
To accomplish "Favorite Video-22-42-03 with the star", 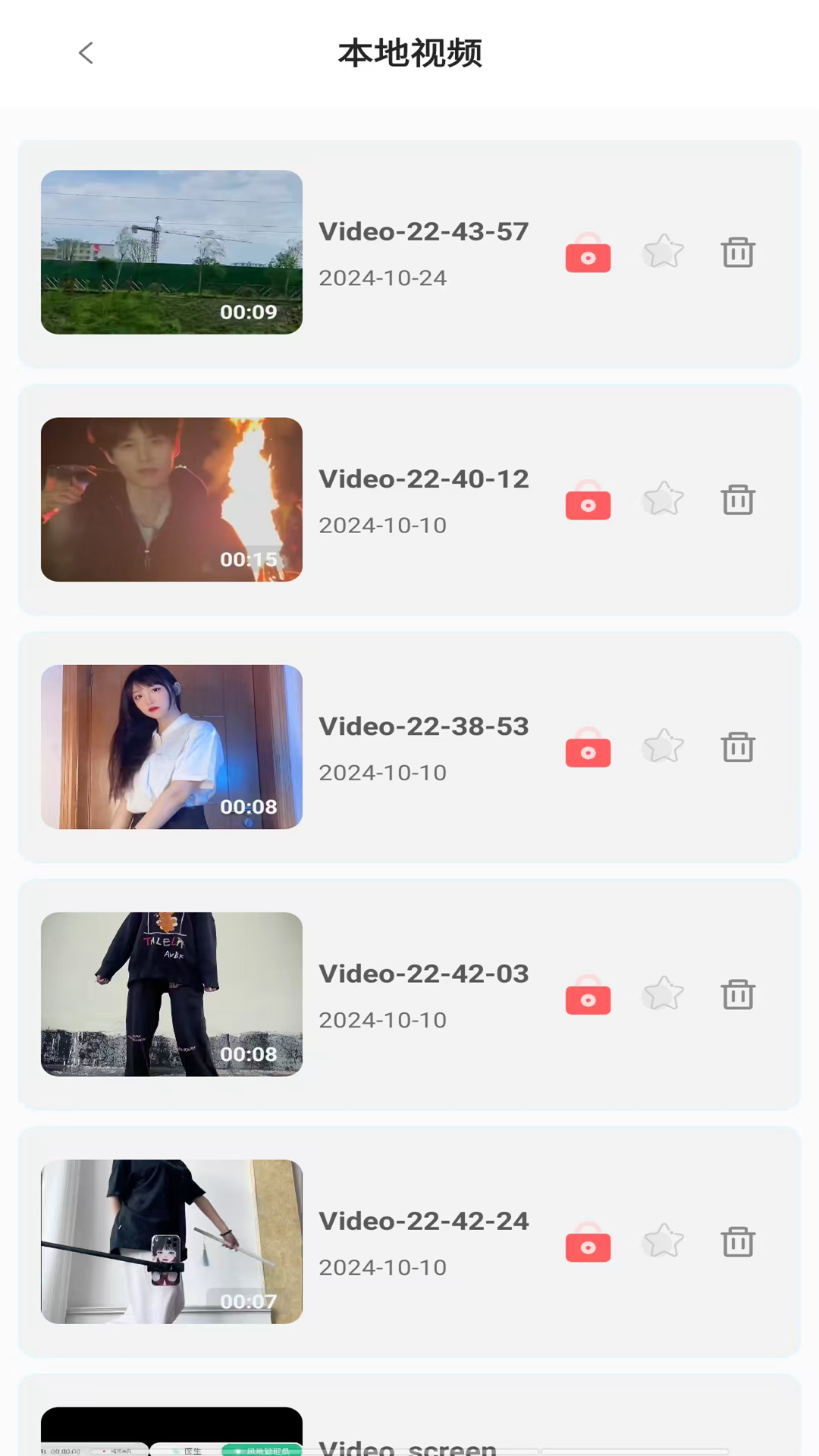I will coord(664,993).
